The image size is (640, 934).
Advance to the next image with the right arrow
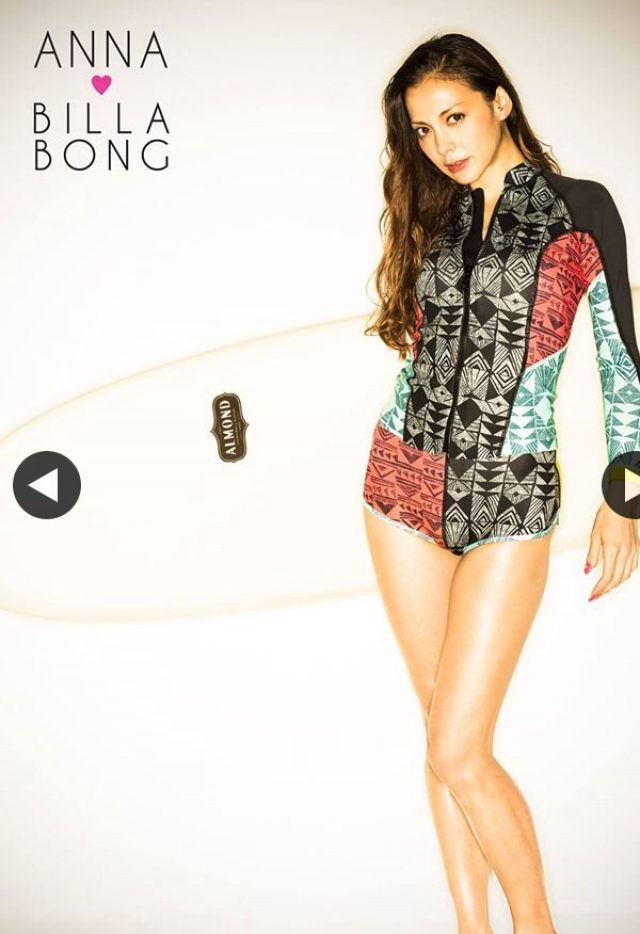click(x=624, y=485)
